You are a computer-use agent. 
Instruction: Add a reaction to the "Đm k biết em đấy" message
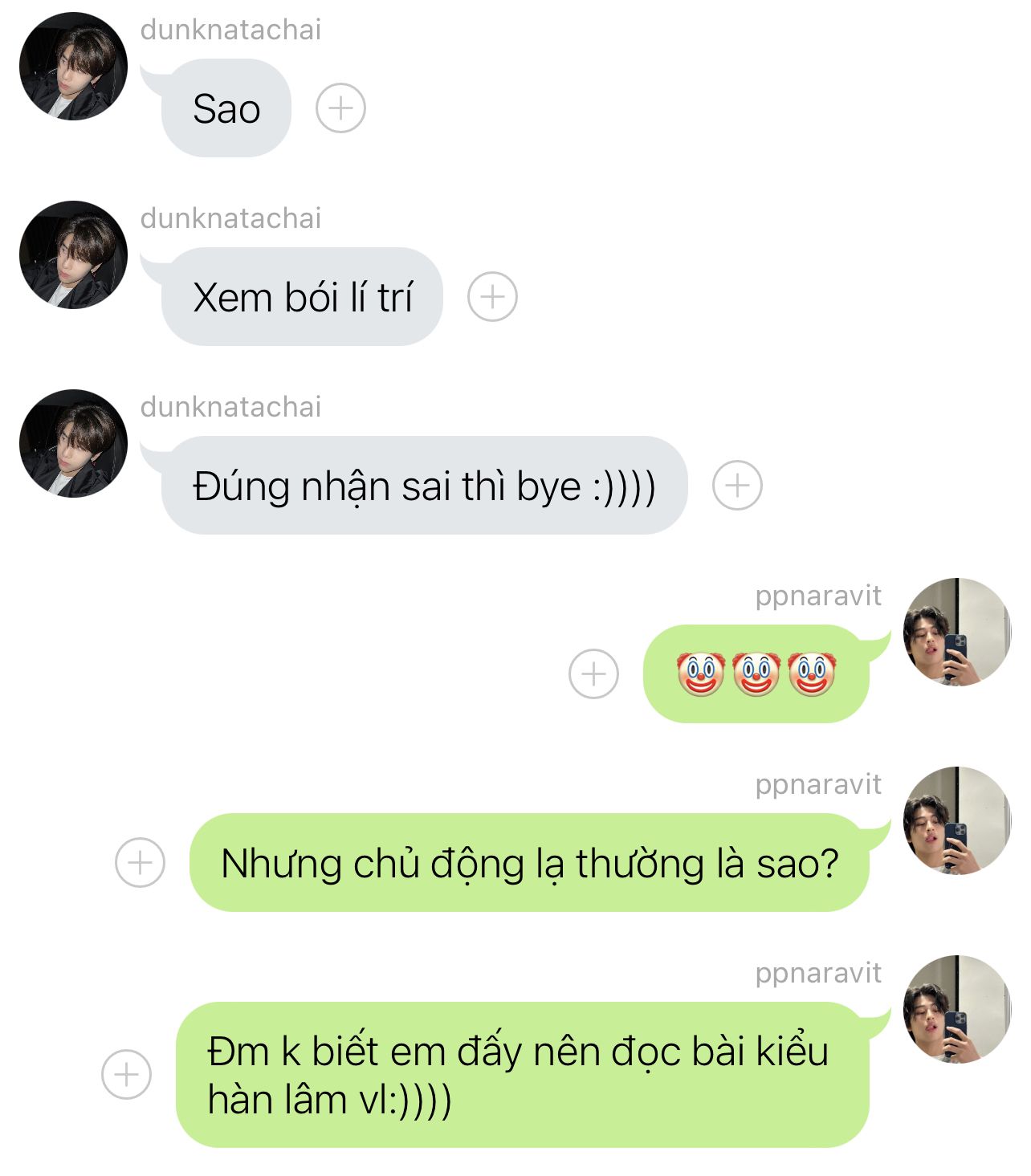(127, 1074)
